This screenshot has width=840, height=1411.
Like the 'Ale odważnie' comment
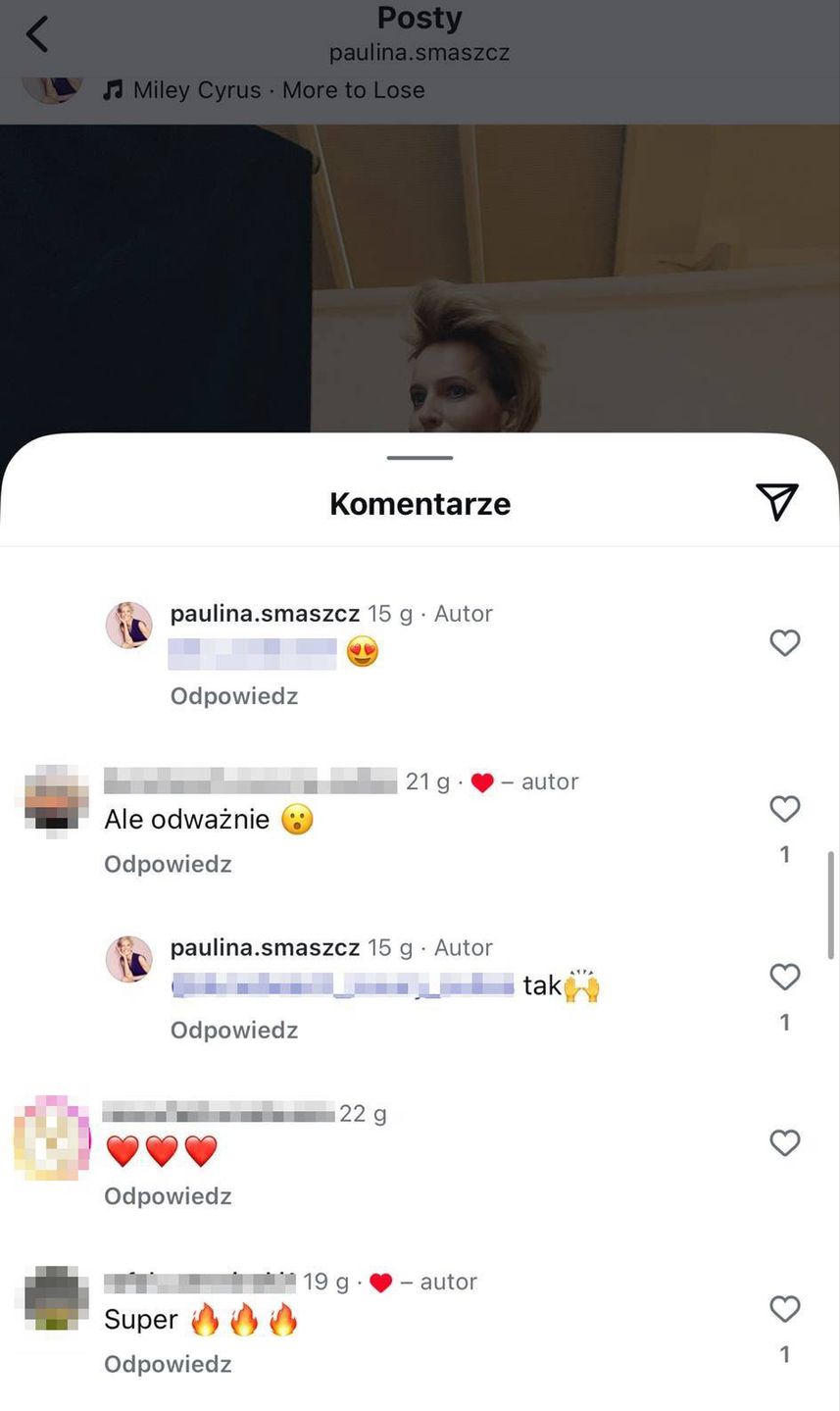(x=784, y=809)
